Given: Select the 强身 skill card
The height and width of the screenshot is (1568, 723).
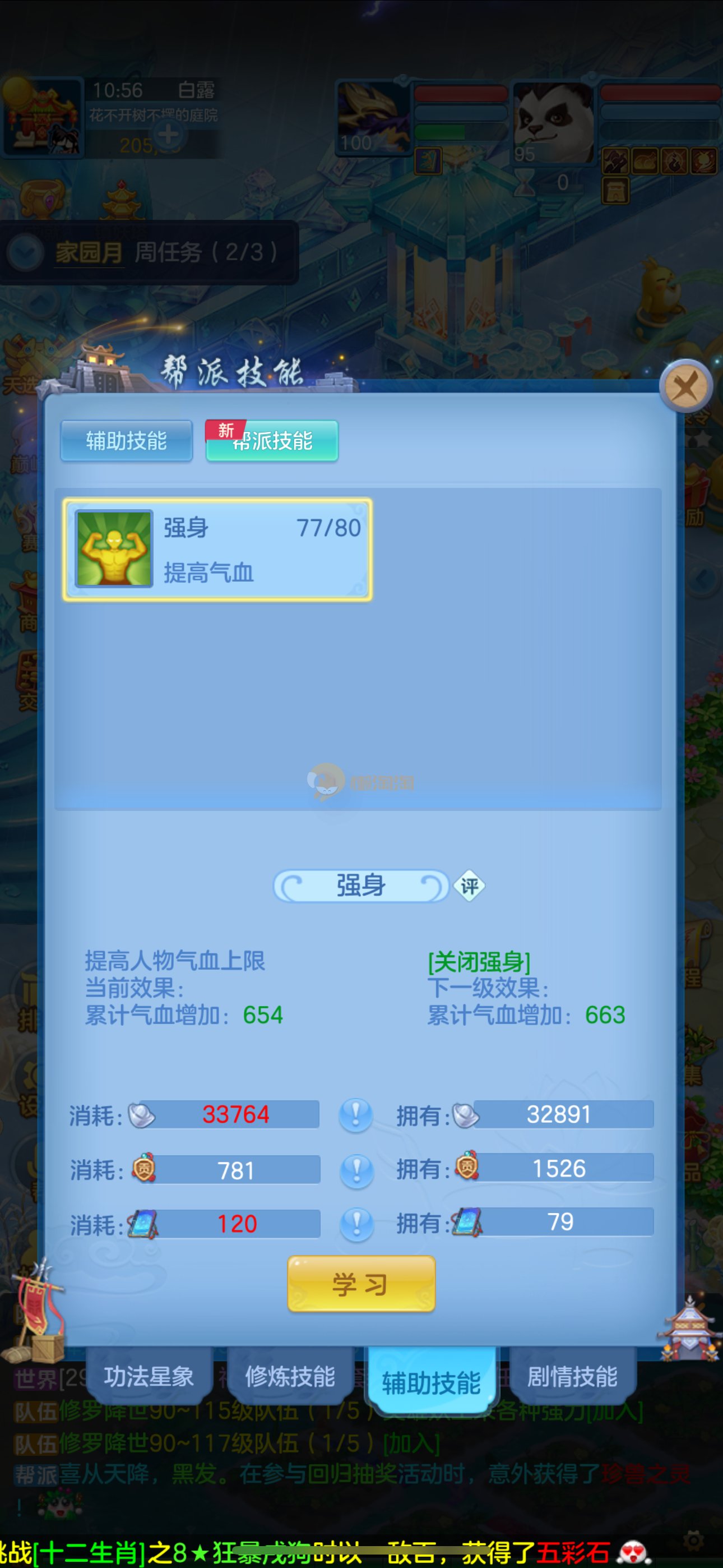Looking at the screenshot, I should point(217,550).
